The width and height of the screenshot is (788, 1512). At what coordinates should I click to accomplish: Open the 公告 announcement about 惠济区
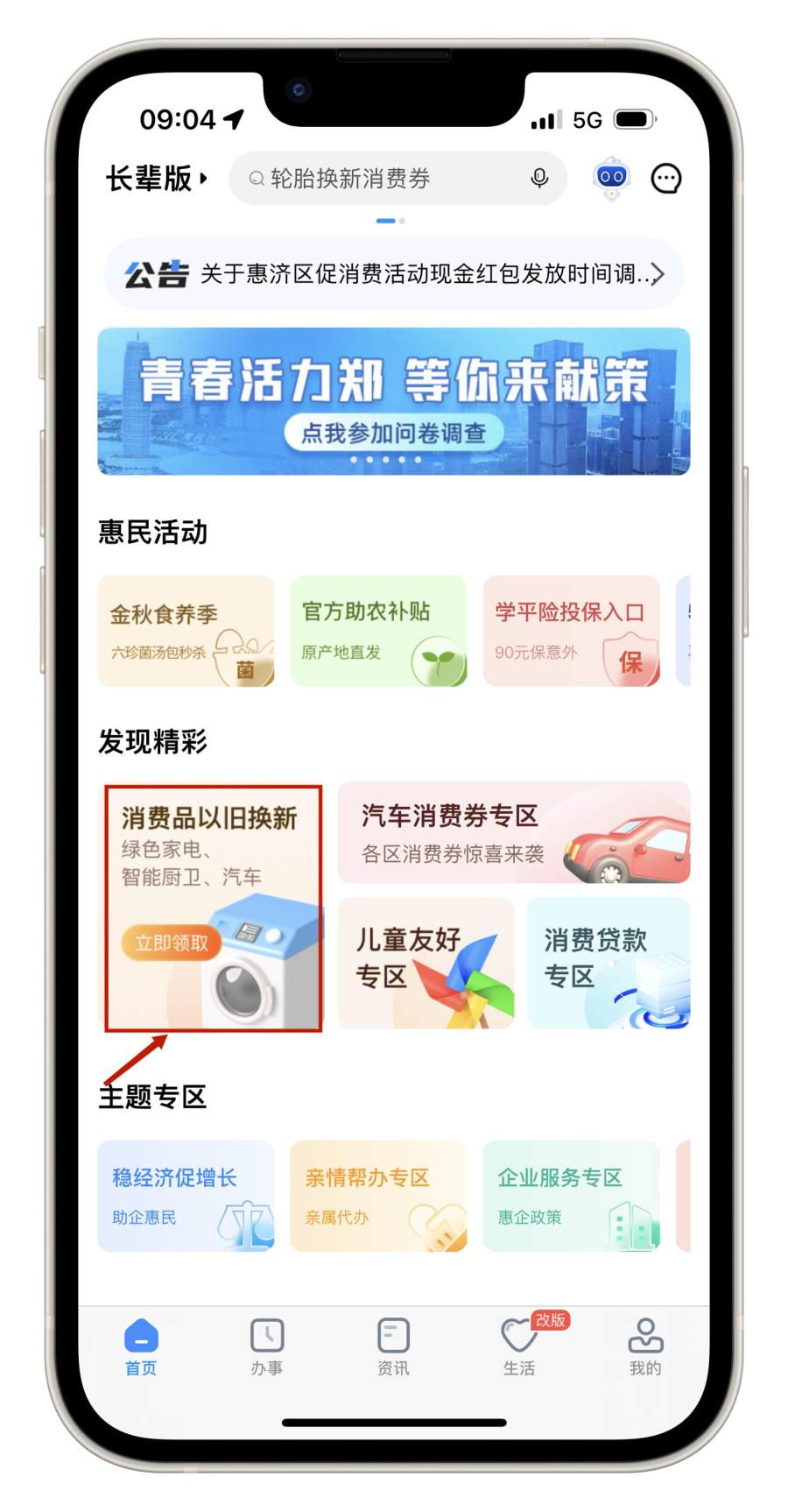pos(394,274)
